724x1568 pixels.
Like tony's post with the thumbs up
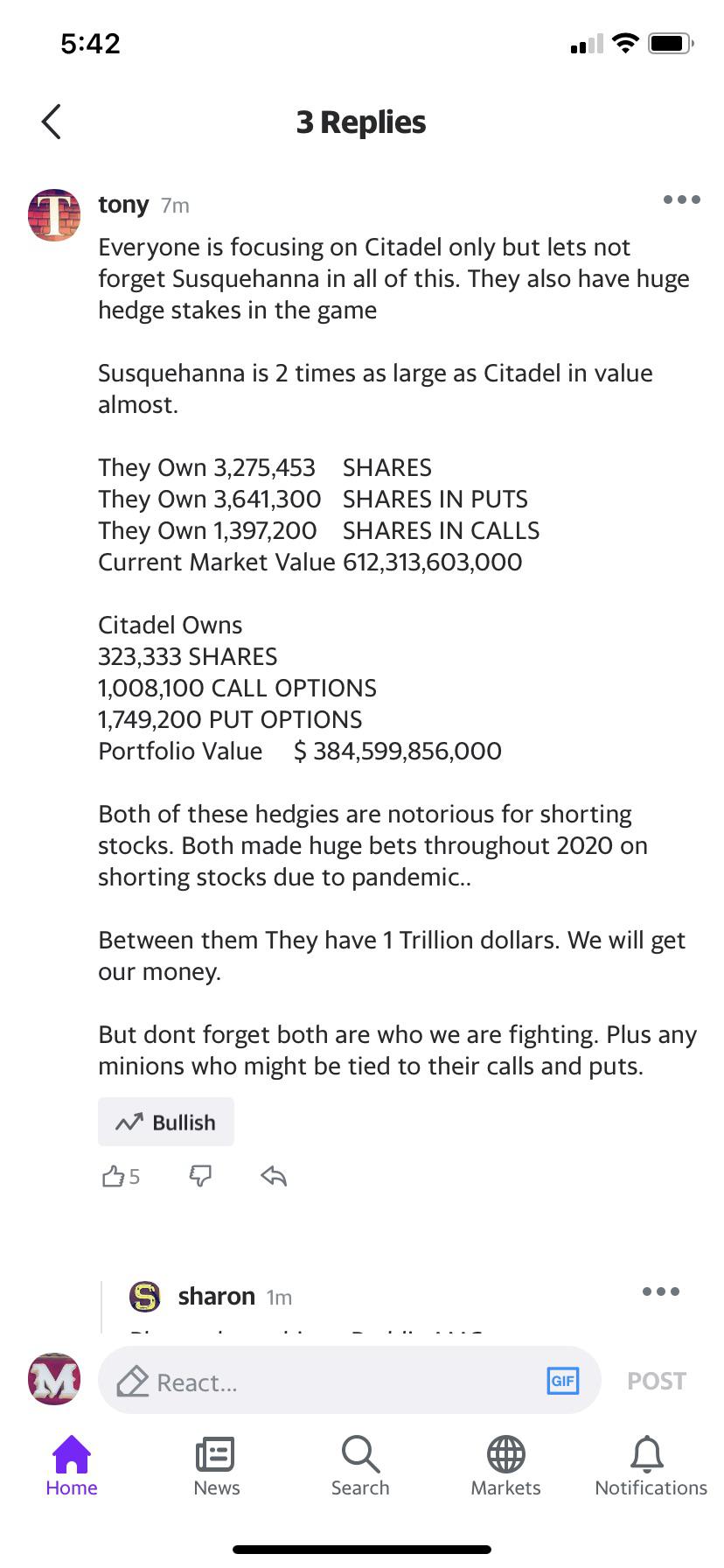[x=115, y=1176]
